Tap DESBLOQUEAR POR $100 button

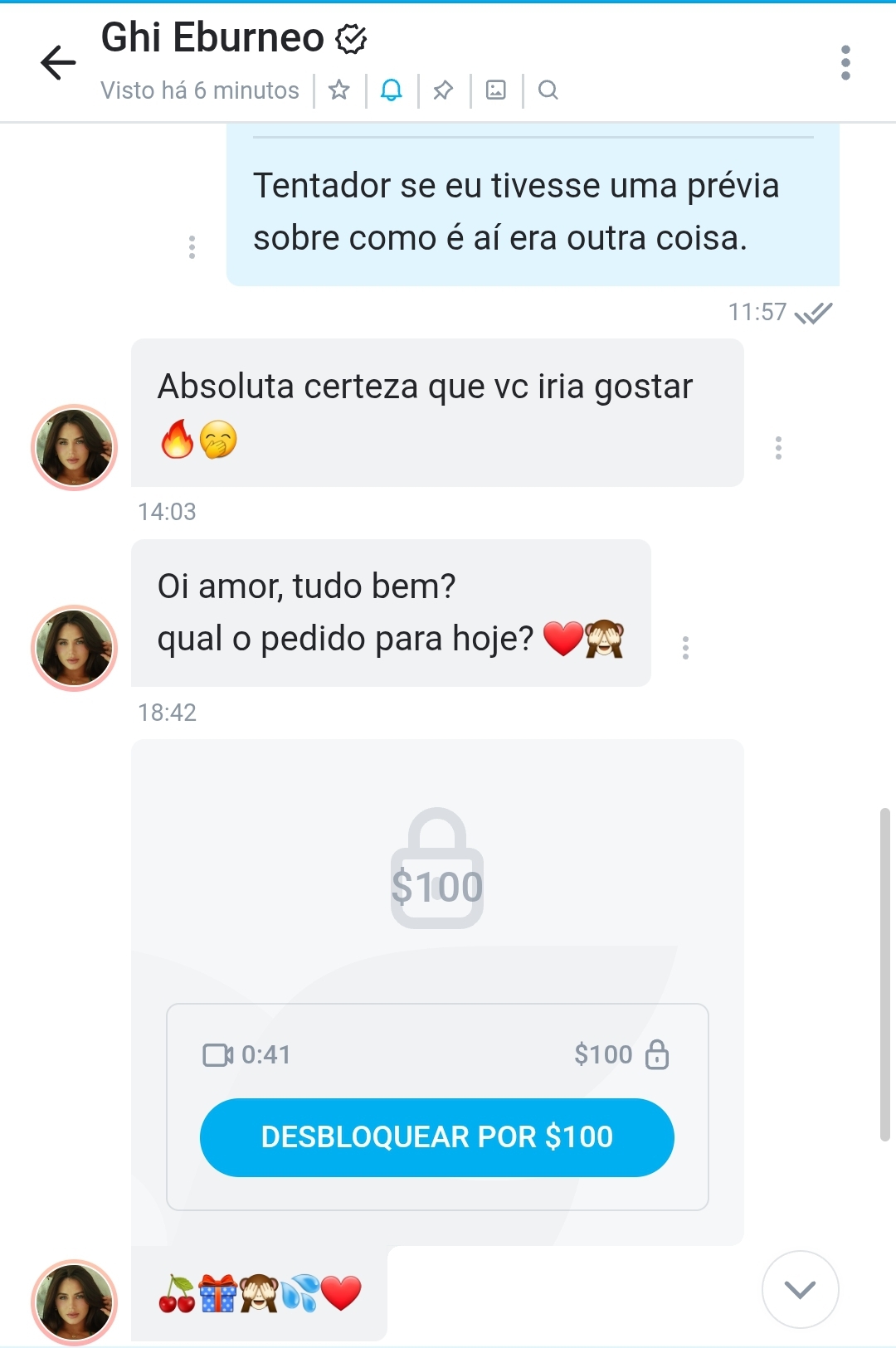point(437,1137)
